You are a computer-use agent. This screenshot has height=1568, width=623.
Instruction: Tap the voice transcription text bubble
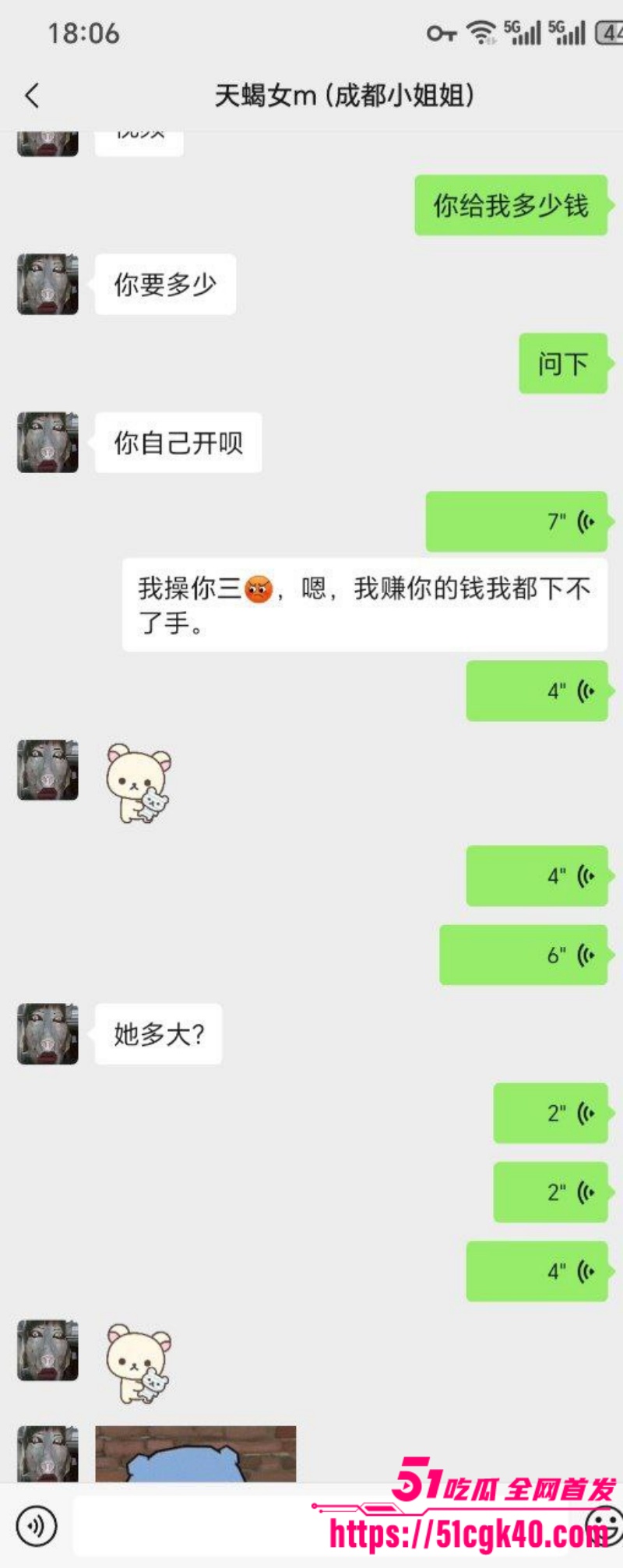364,604
